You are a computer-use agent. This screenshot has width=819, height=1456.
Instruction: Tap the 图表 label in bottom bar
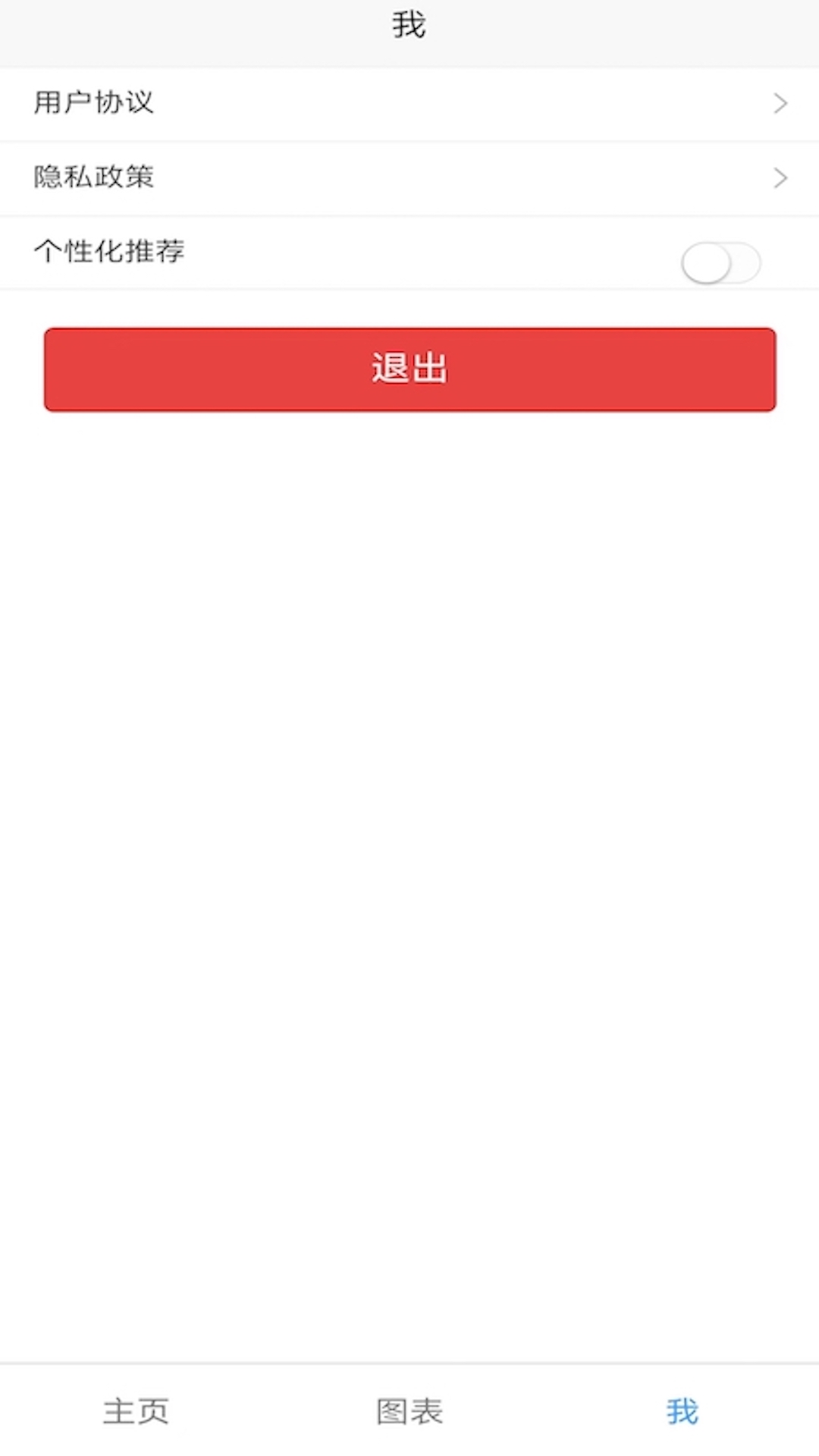409,1412
